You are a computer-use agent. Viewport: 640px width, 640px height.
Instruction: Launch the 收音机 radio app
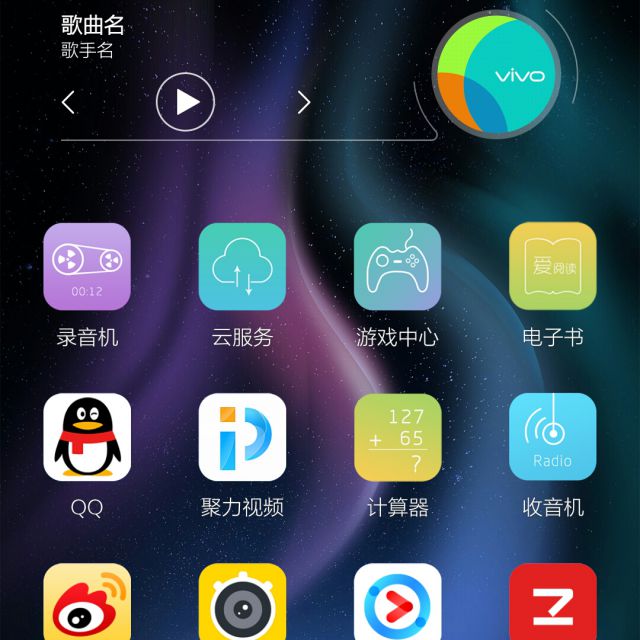click(x=552, y=437)
